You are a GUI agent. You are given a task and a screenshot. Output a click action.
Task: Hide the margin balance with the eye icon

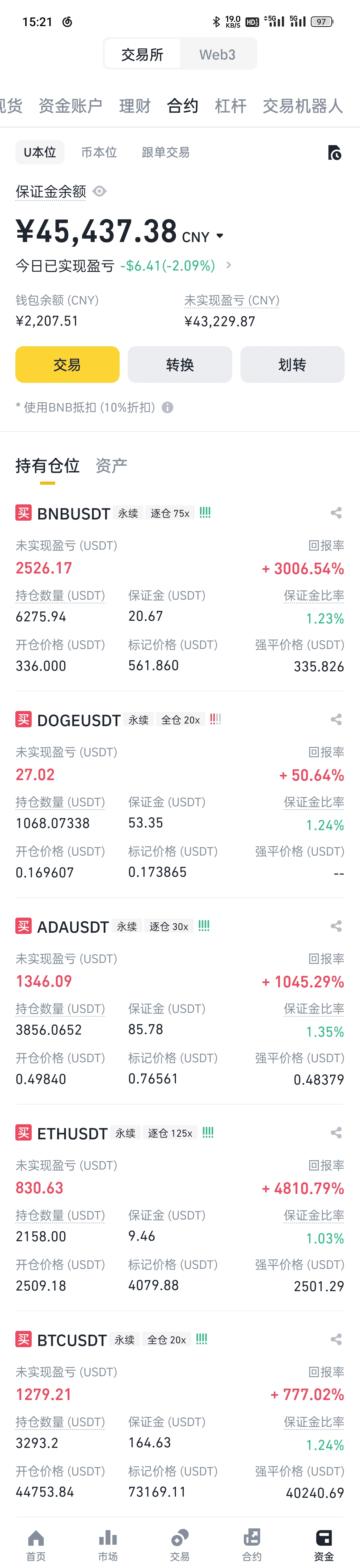click(100, 191)
